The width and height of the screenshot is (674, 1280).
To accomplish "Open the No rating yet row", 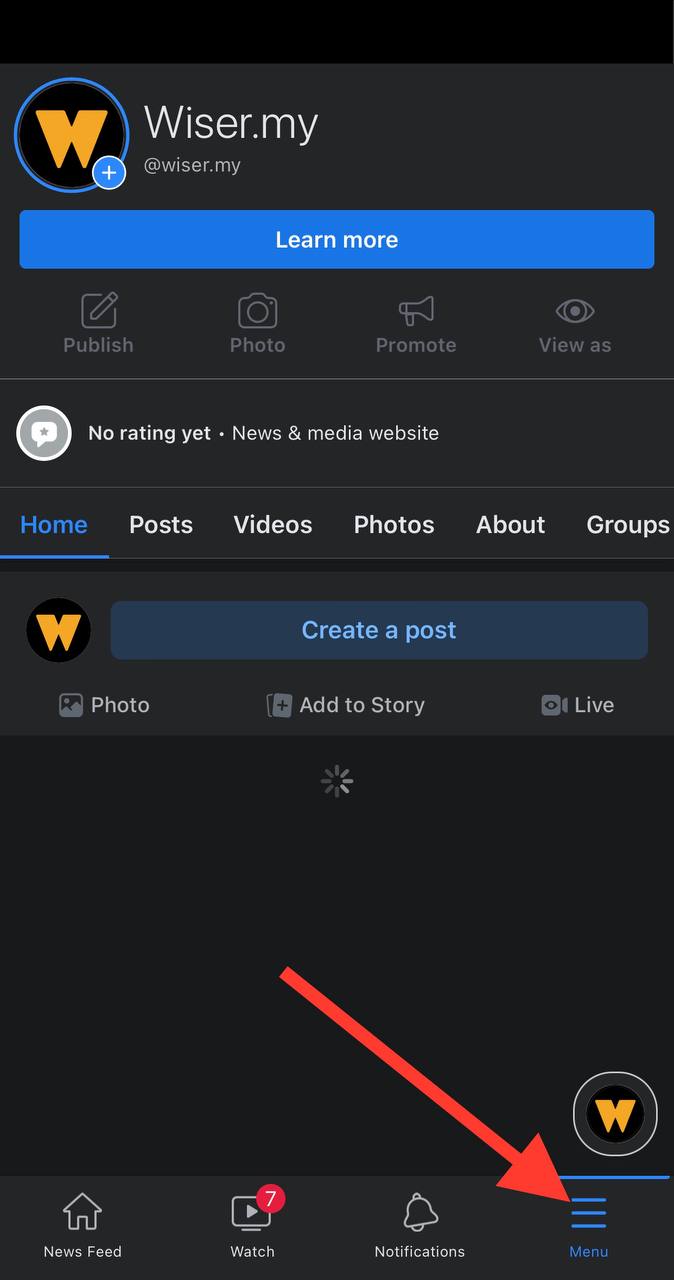I will pyautogui.click(x=263, y=433).
